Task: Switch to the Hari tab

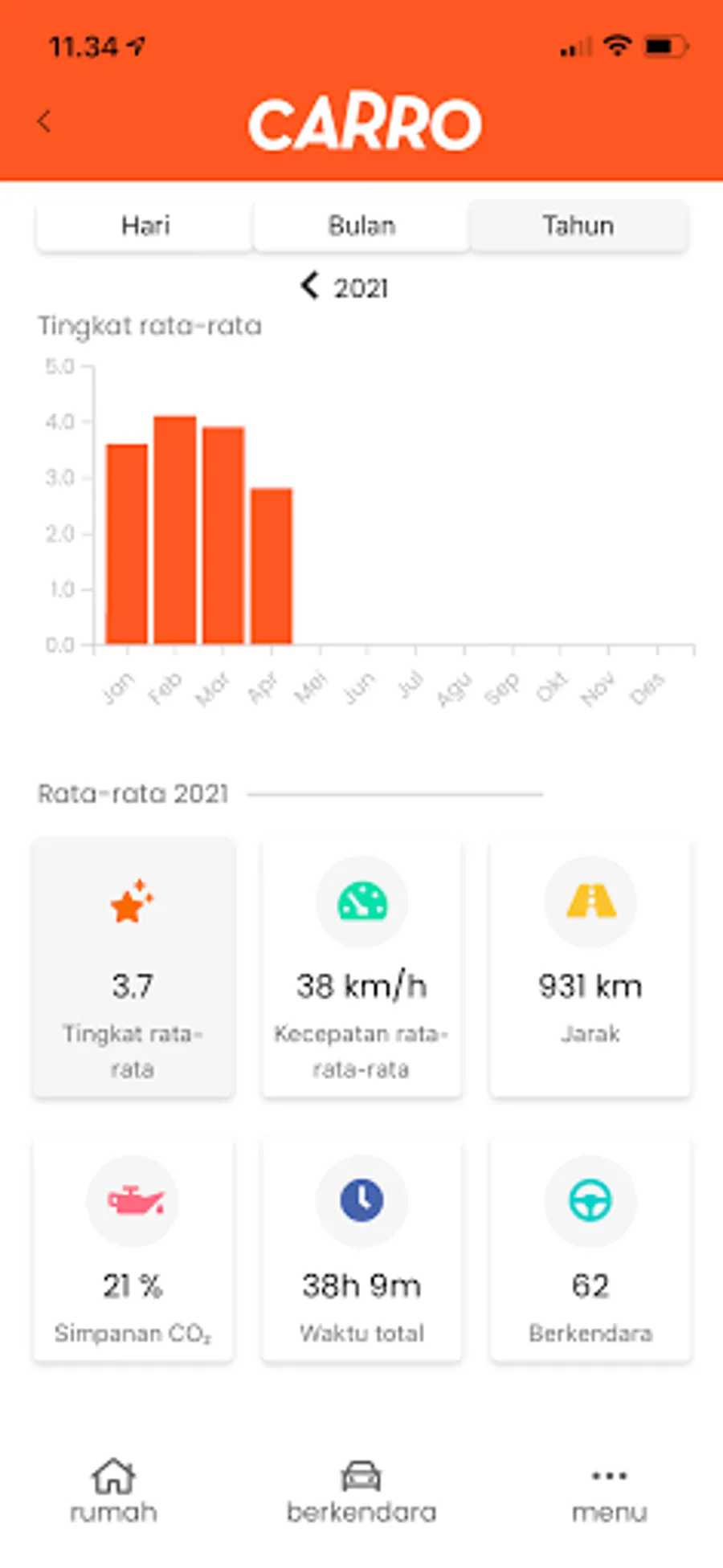Action: click(x=145, y=226)
